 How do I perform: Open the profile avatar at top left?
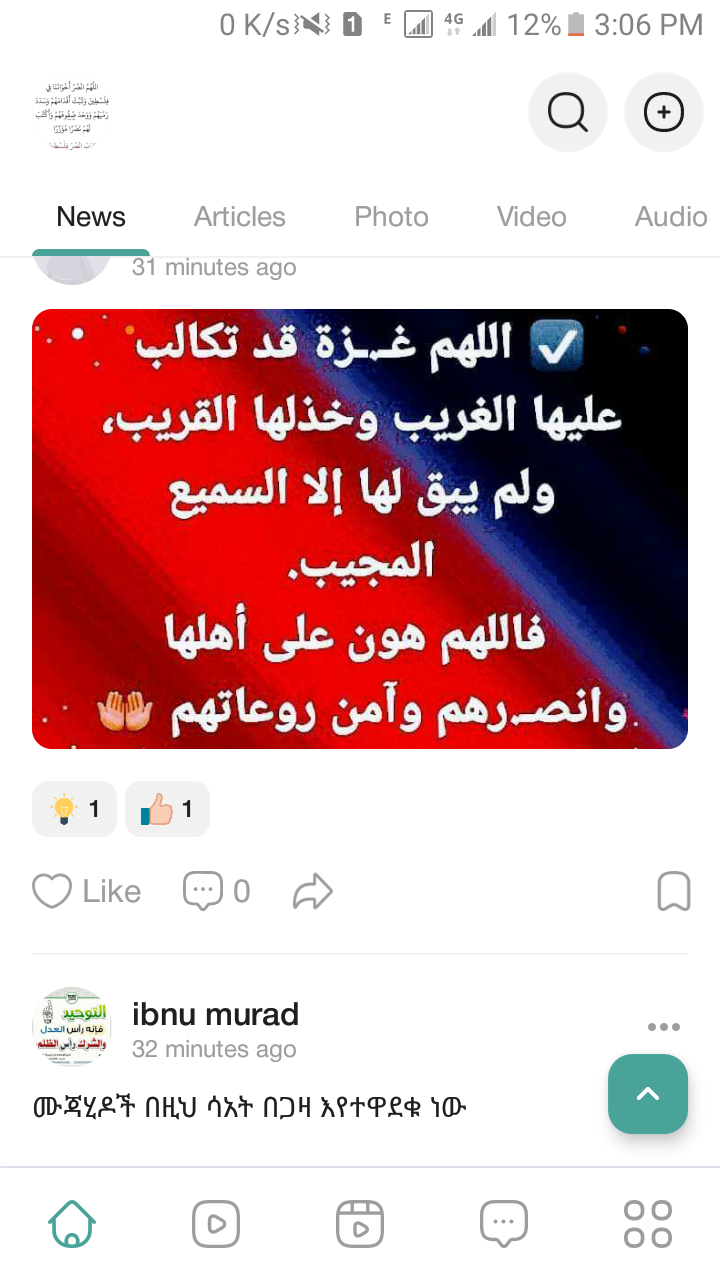(x=65, y=115)
